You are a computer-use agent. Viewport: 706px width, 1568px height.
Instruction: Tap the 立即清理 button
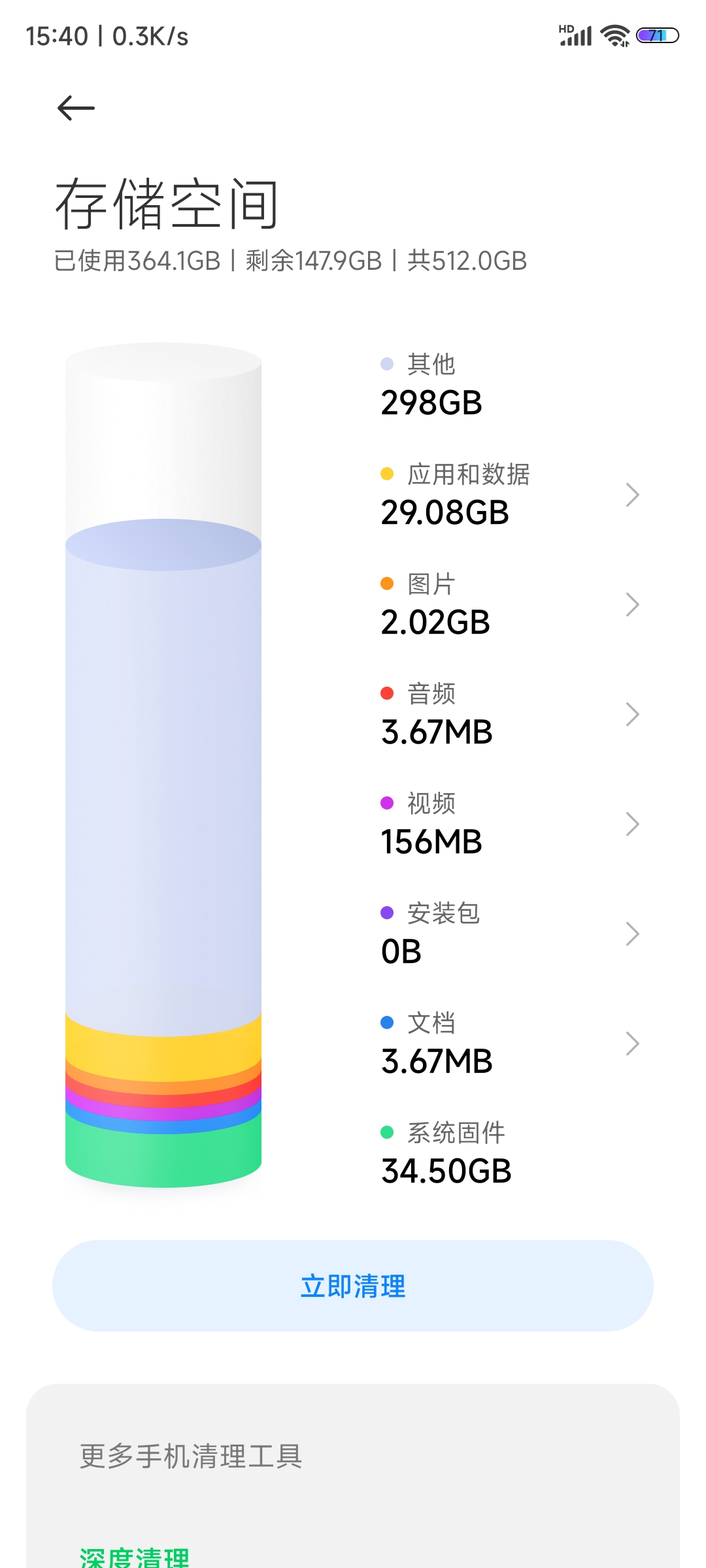point(353,1286)
